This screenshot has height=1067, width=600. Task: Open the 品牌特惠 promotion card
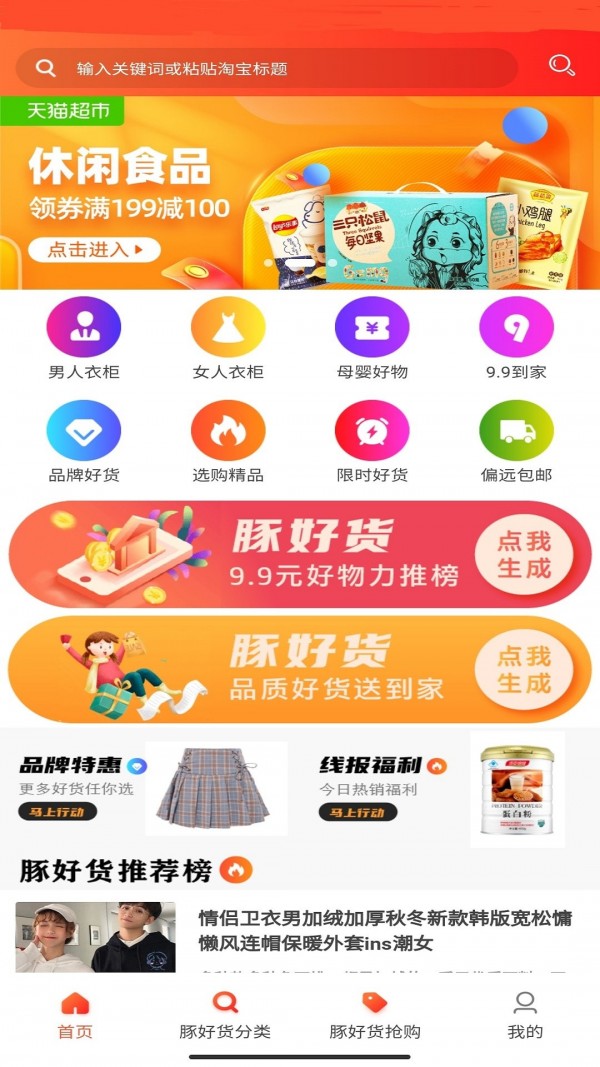click(150, 789)
